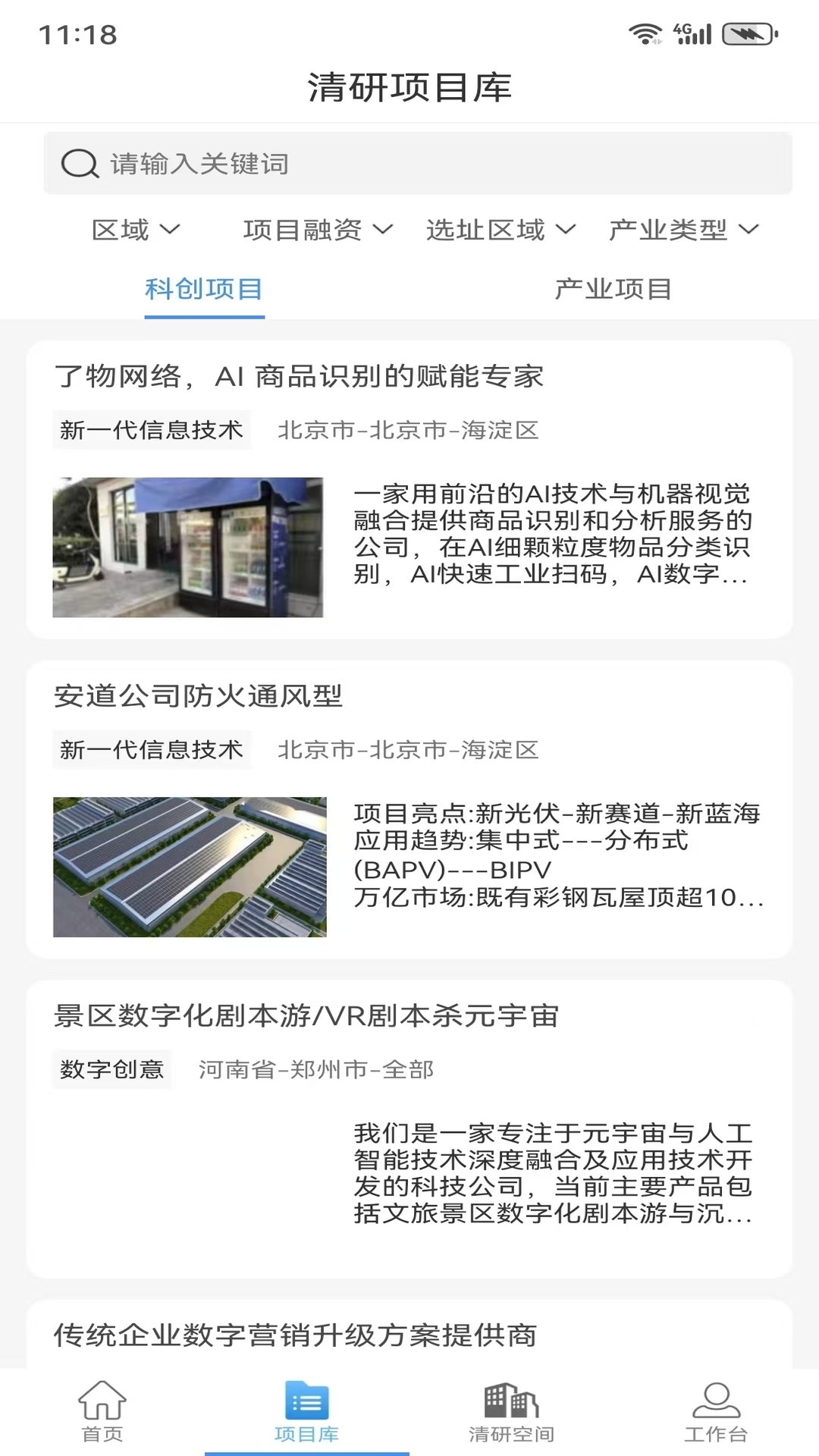Open the 安道公司防火通风型 project card

[x=409, y=809]
